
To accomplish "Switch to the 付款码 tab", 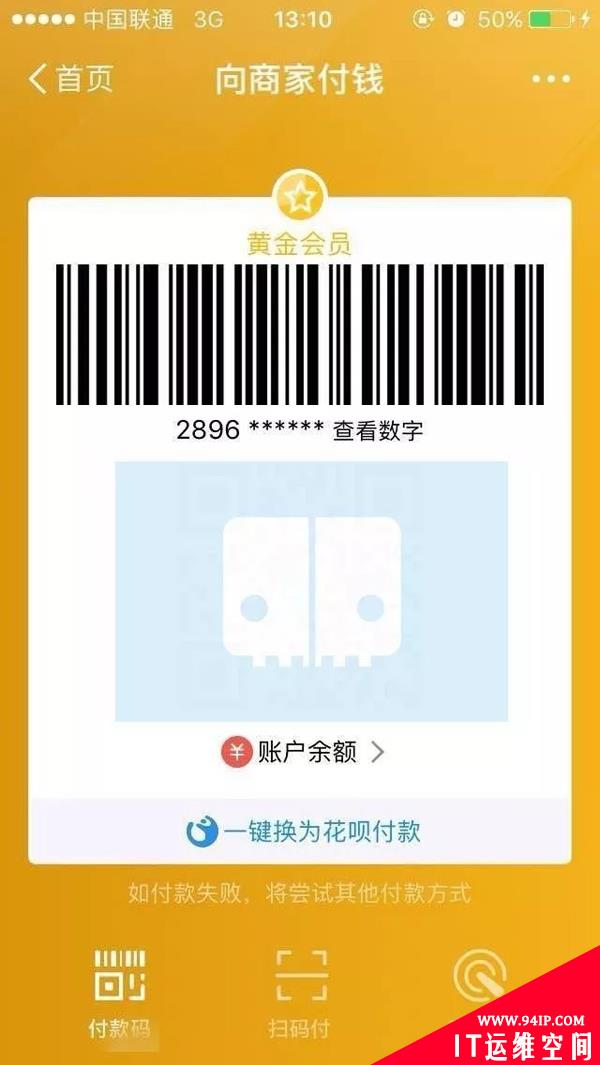I will 119,991.
